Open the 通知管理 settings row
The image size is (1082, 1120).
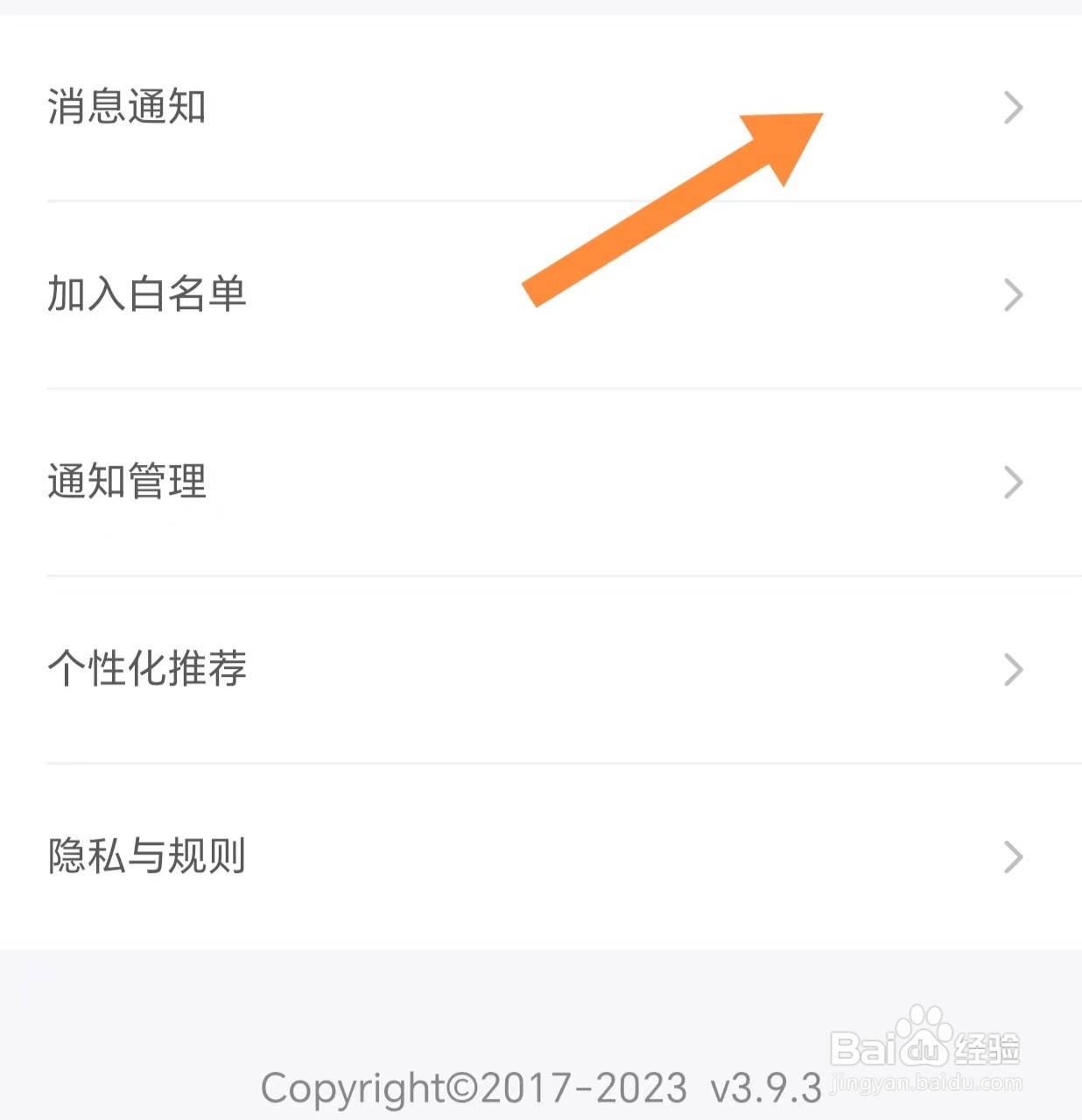pyautogui.click(x=525, y=482)
